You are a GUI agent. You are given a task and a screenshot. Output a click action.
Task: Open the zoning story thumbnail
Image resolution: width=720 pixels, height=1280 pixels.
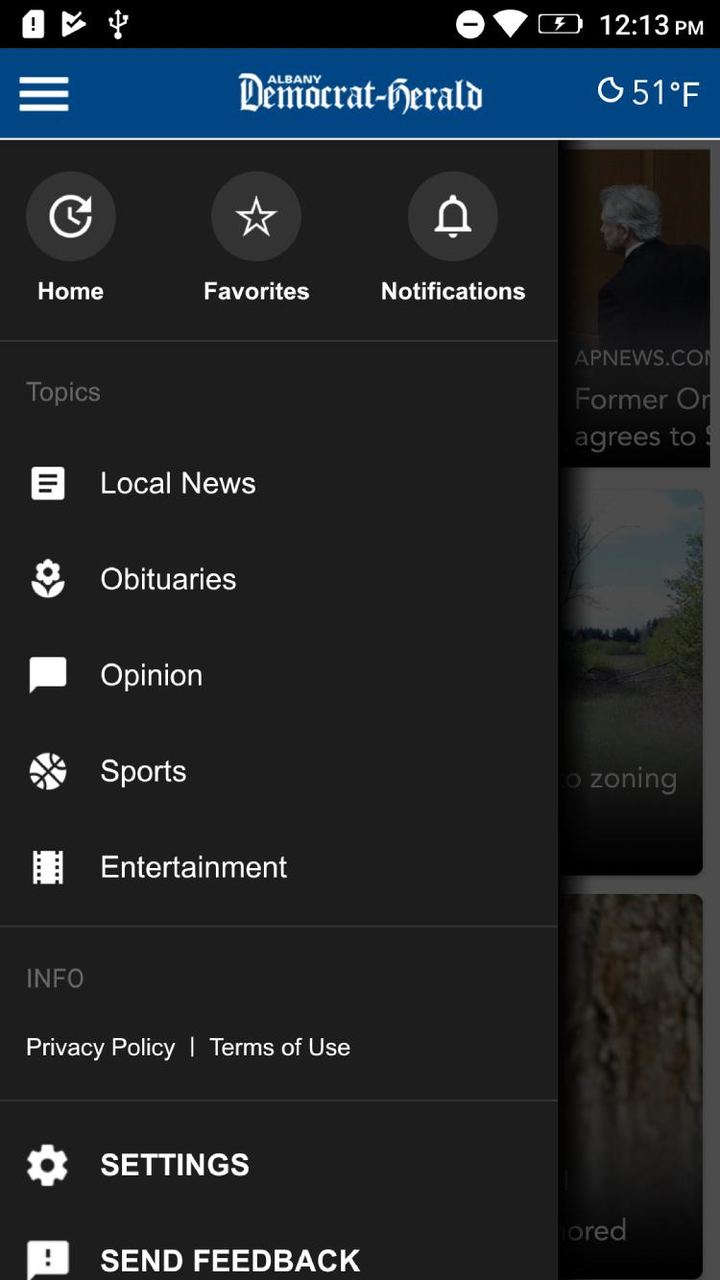(635, 682)
